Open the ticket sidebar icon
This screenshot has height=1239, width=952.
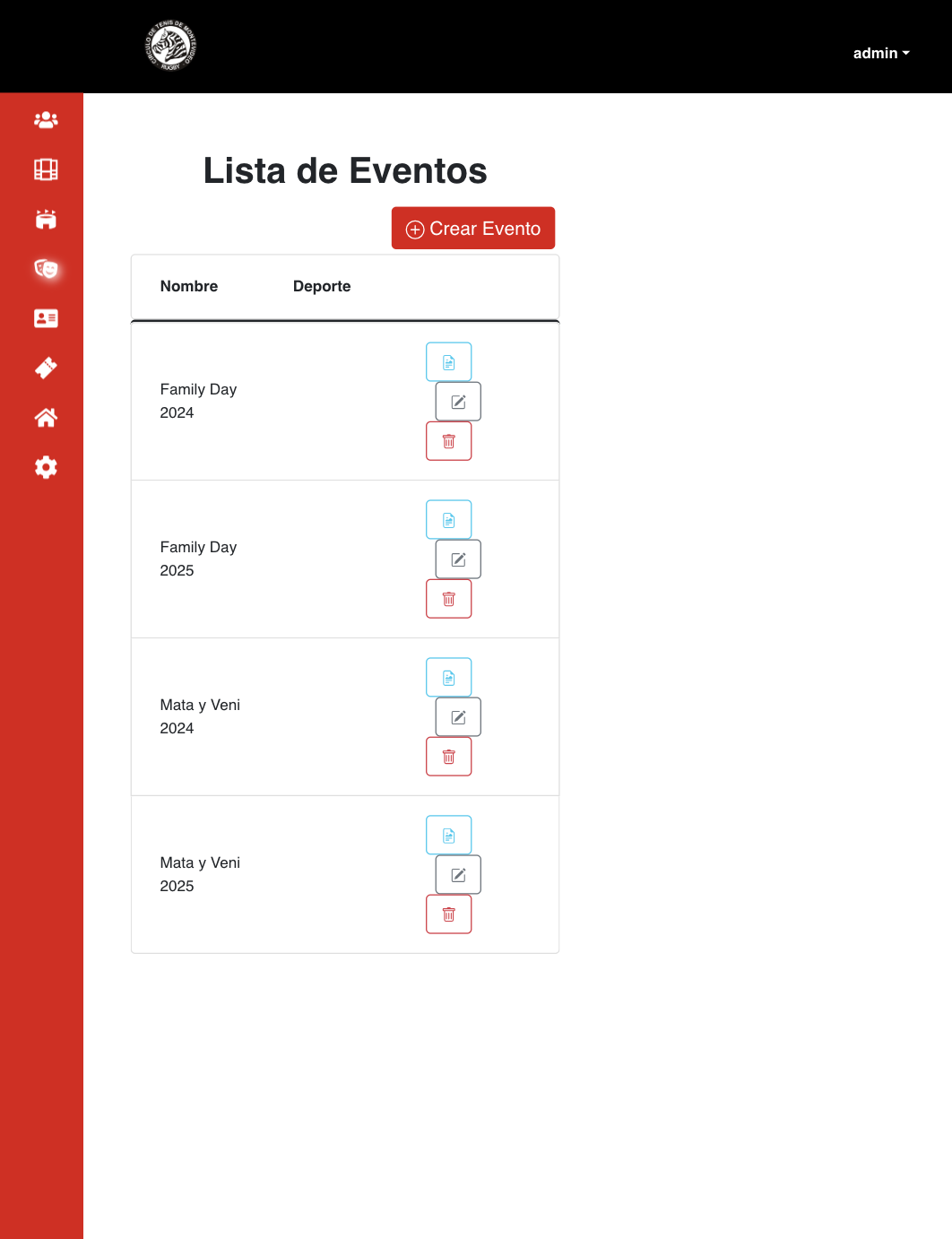click(x=46, y=368)
